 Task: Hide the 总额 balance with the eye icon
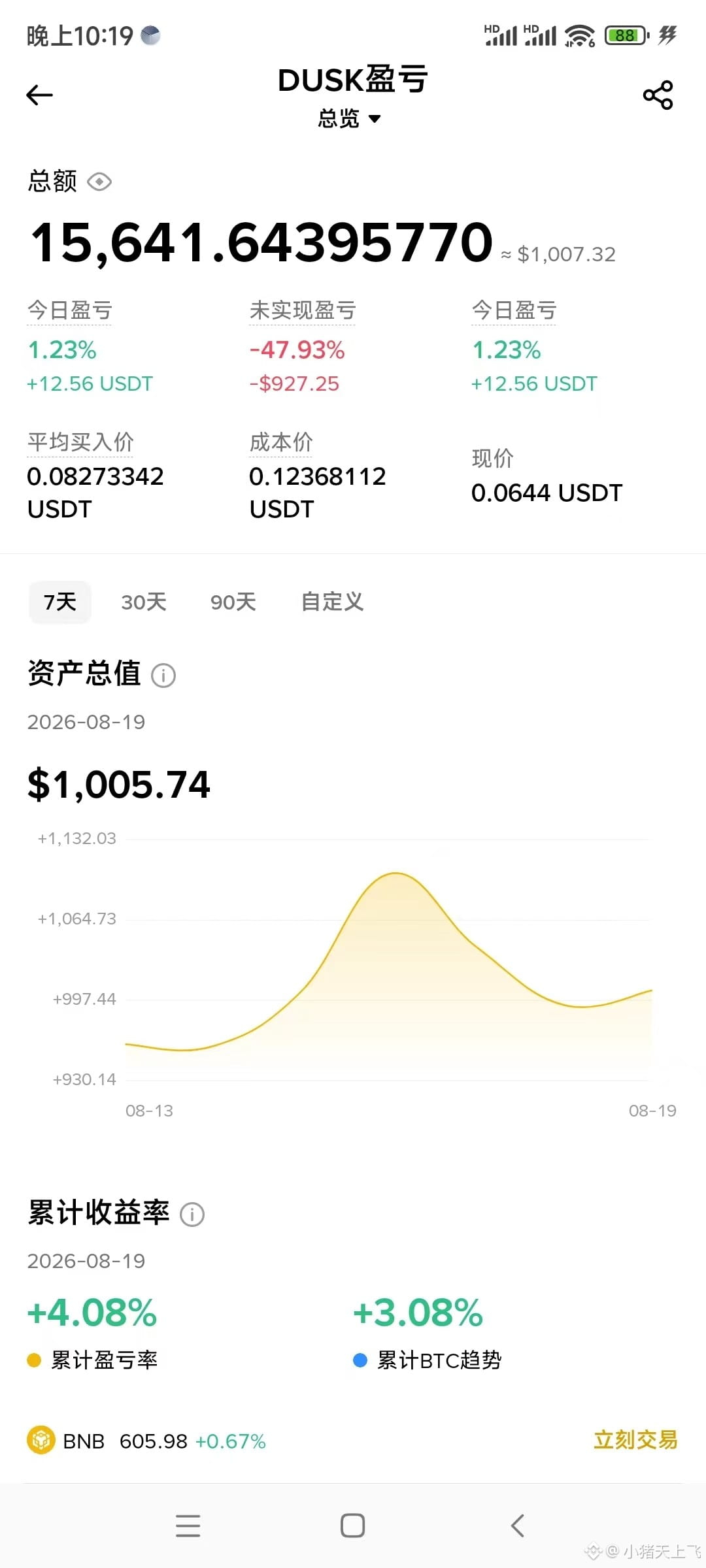[x=99, y=182]
